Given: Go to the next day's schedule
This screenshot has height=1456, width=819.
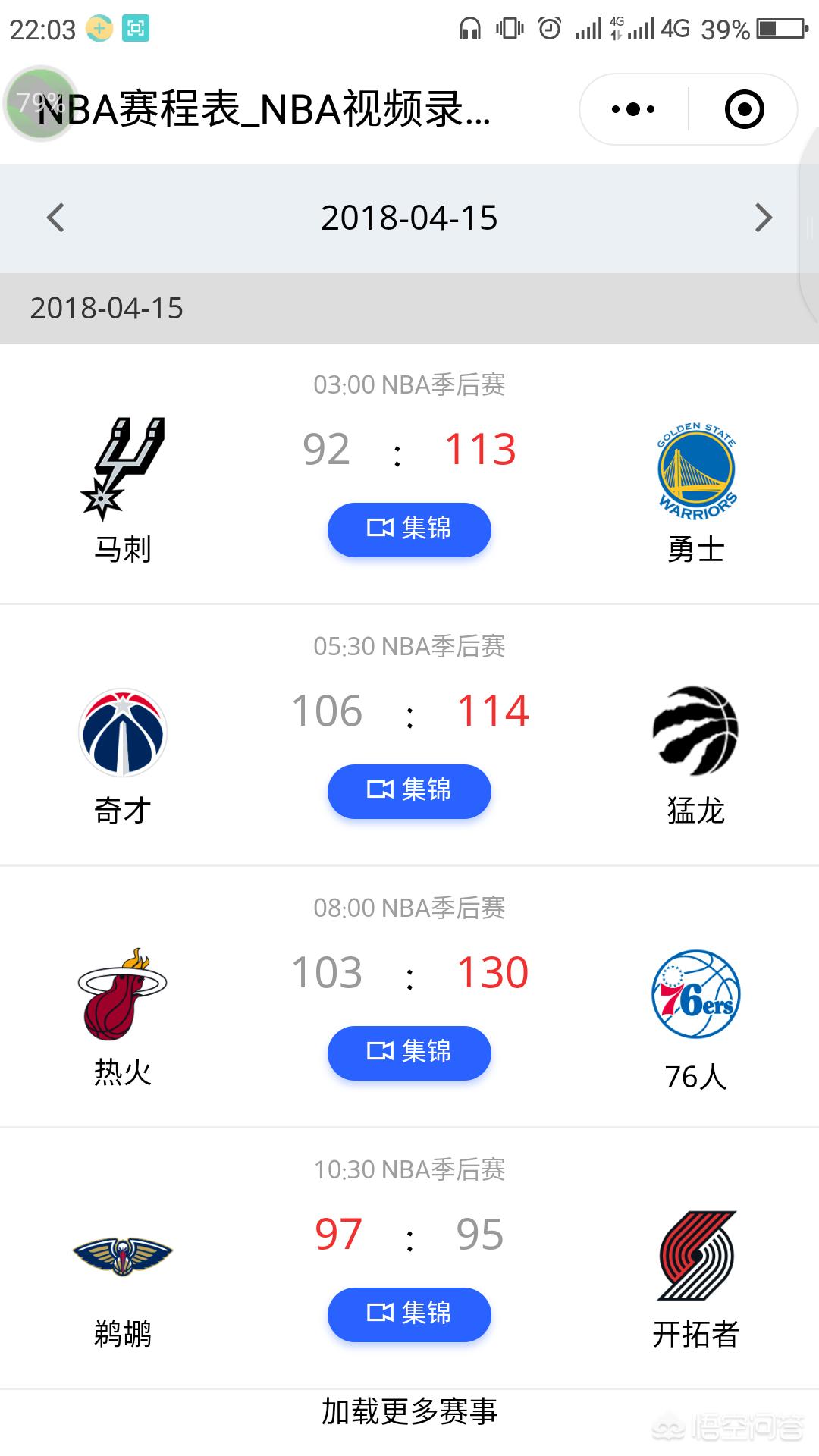Looking at the screenshot, I should tap(764, 218).
